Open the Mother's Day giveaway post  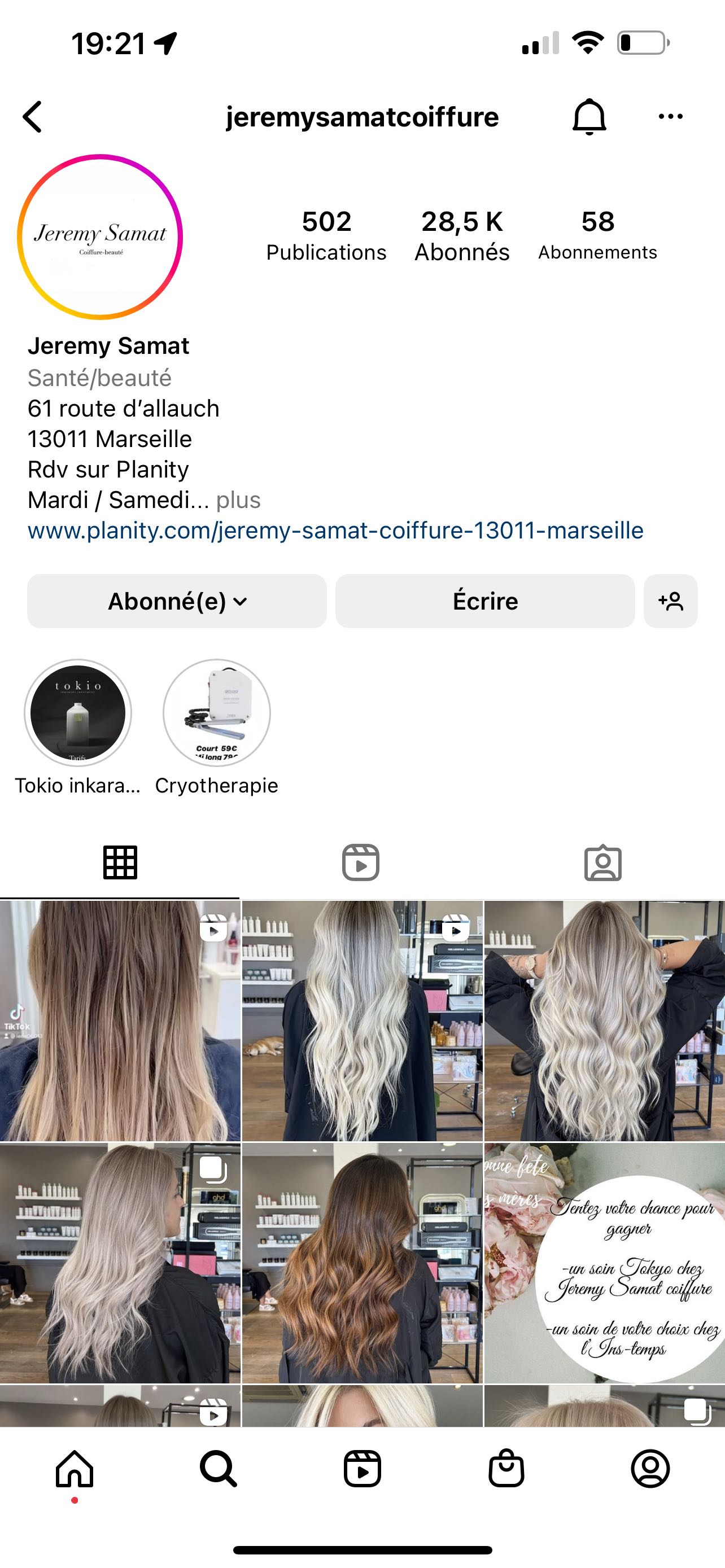[605, 1263]
